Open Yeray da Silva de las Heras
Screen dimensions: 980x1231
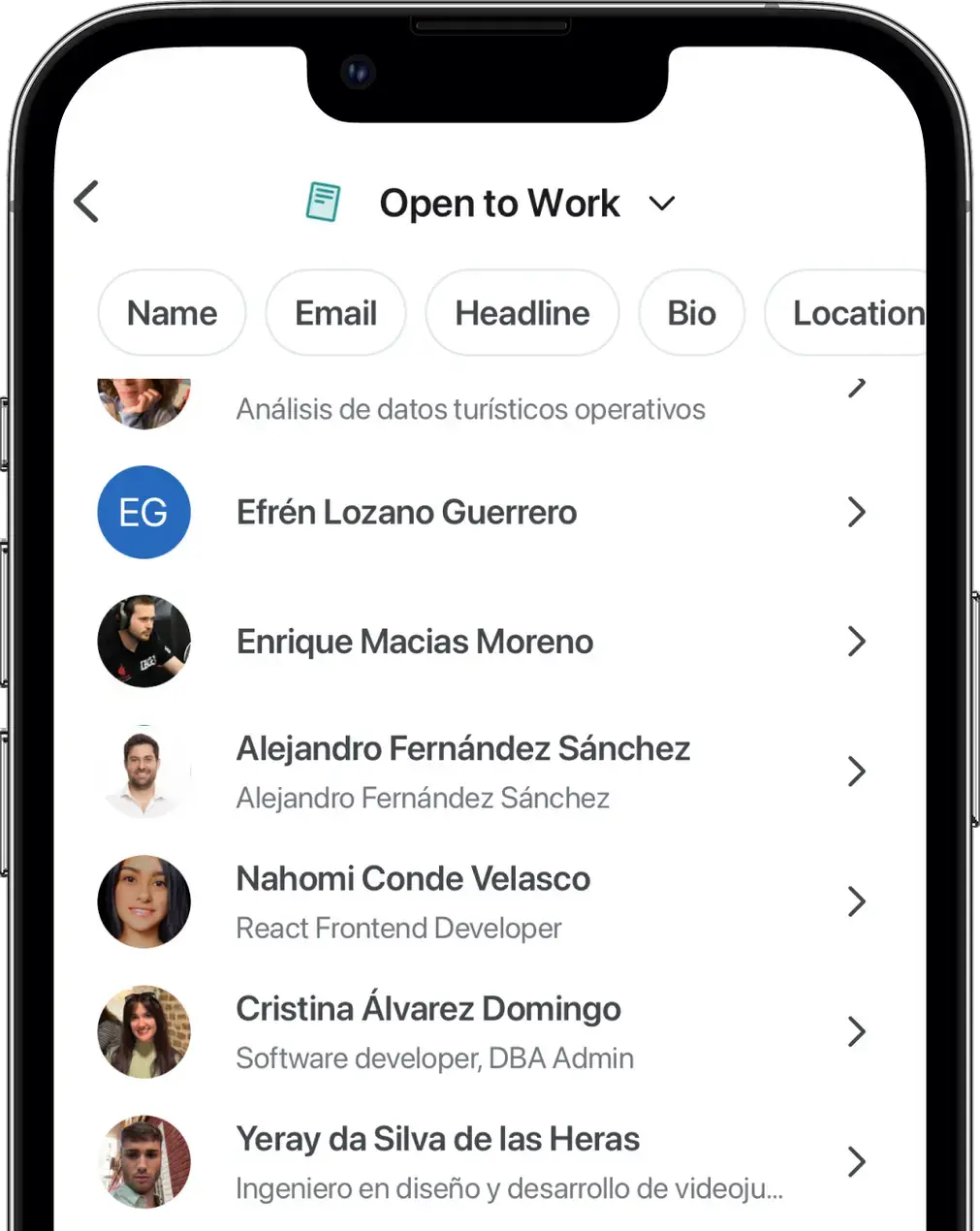(x=438, y=1161)
